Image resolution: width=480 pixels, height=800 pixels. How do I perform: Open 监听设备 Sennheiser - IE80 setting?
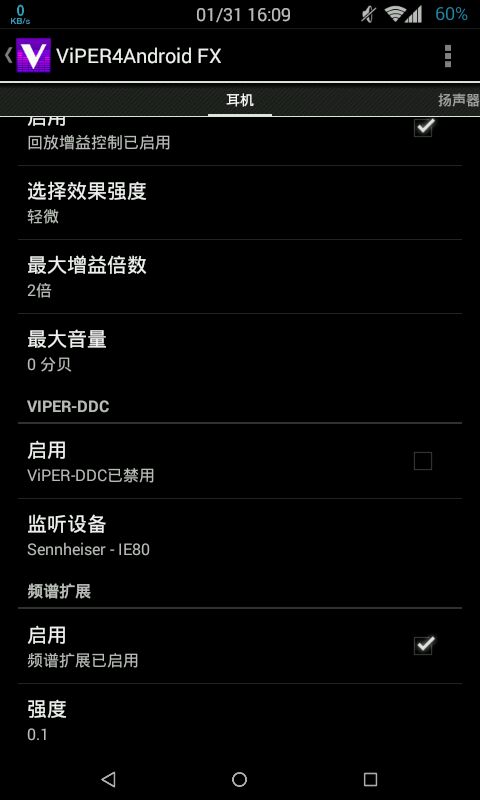coord(240,535)
